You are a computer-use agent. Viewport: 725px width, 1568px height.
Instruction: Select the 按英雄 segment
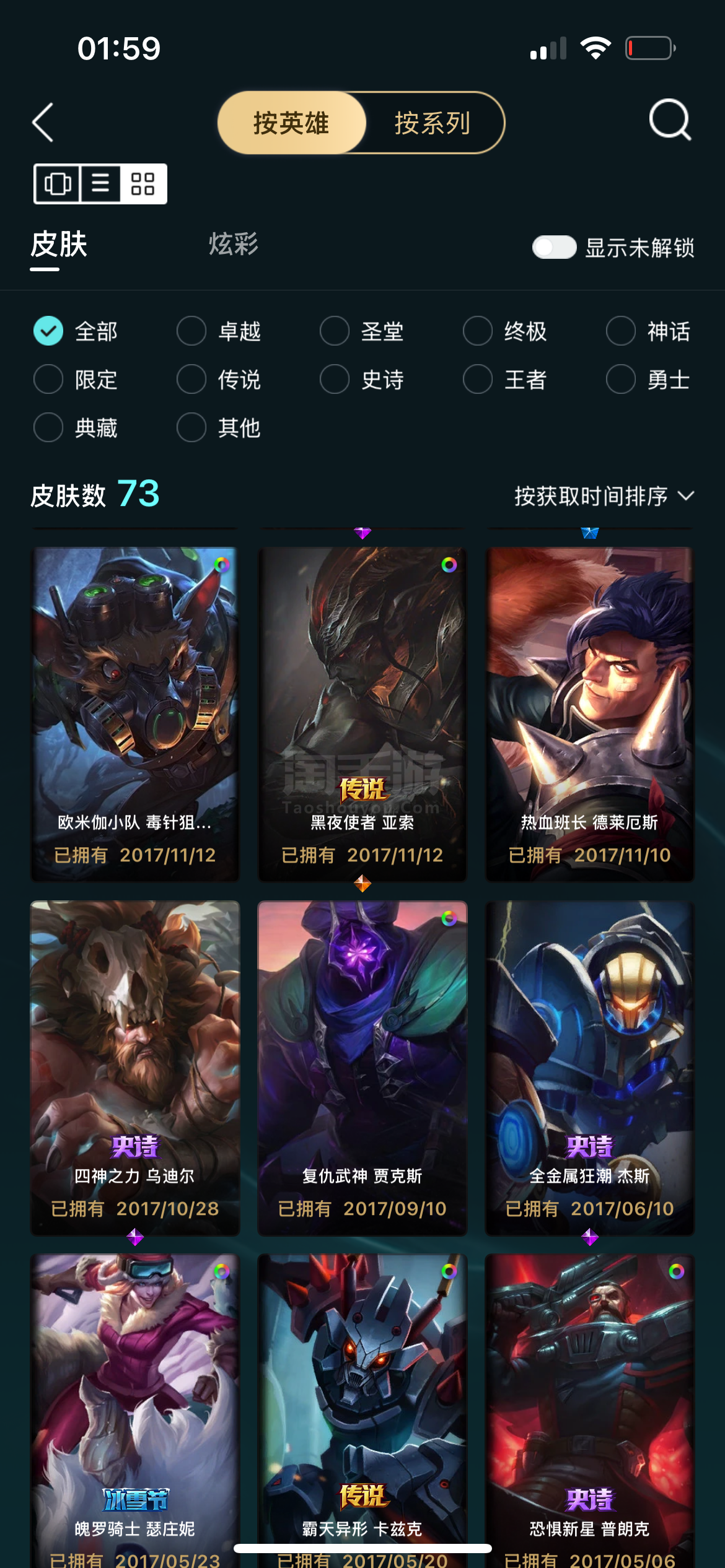(291, 123)
